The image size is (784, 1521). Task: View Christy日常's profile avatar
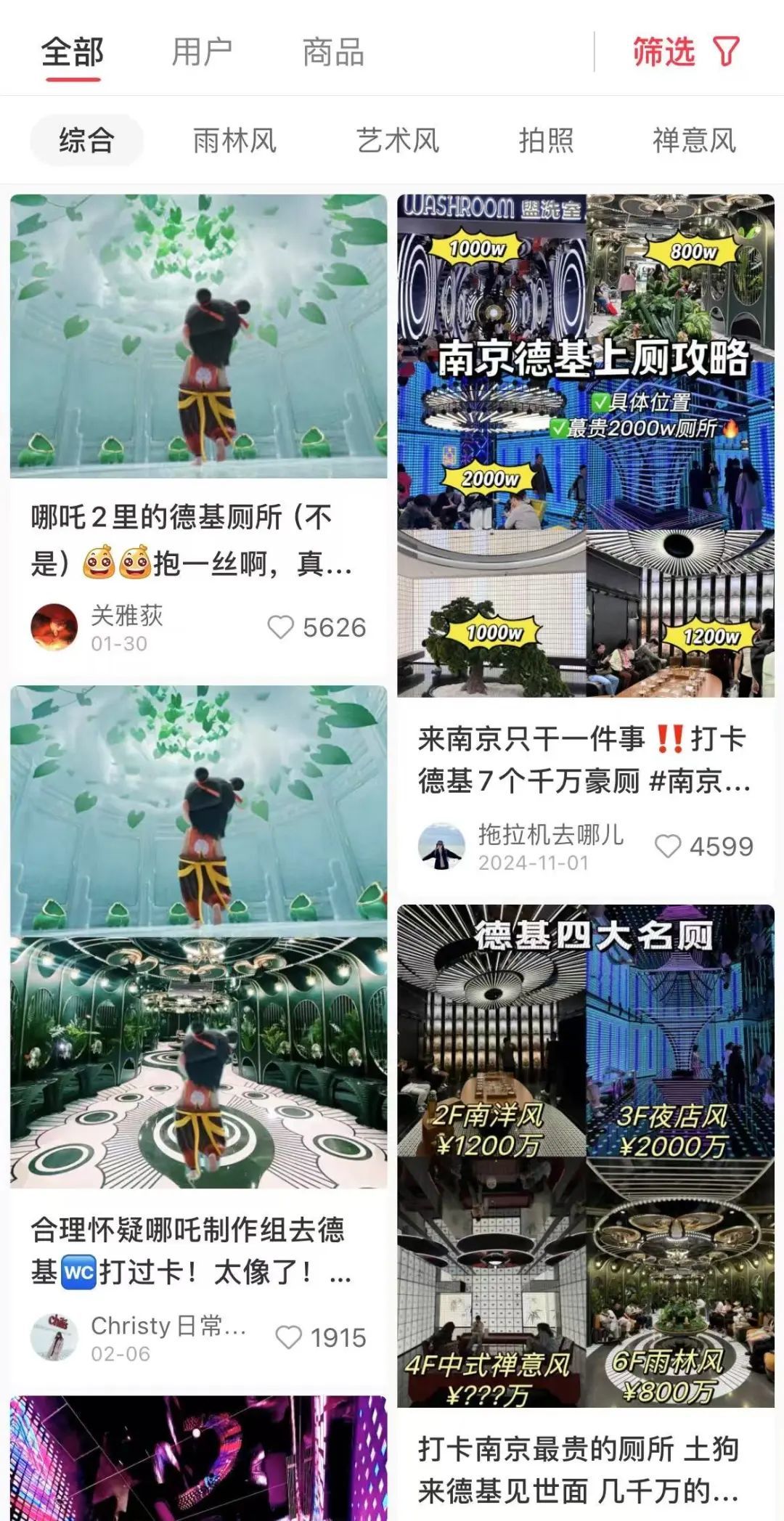(54, 1337)
